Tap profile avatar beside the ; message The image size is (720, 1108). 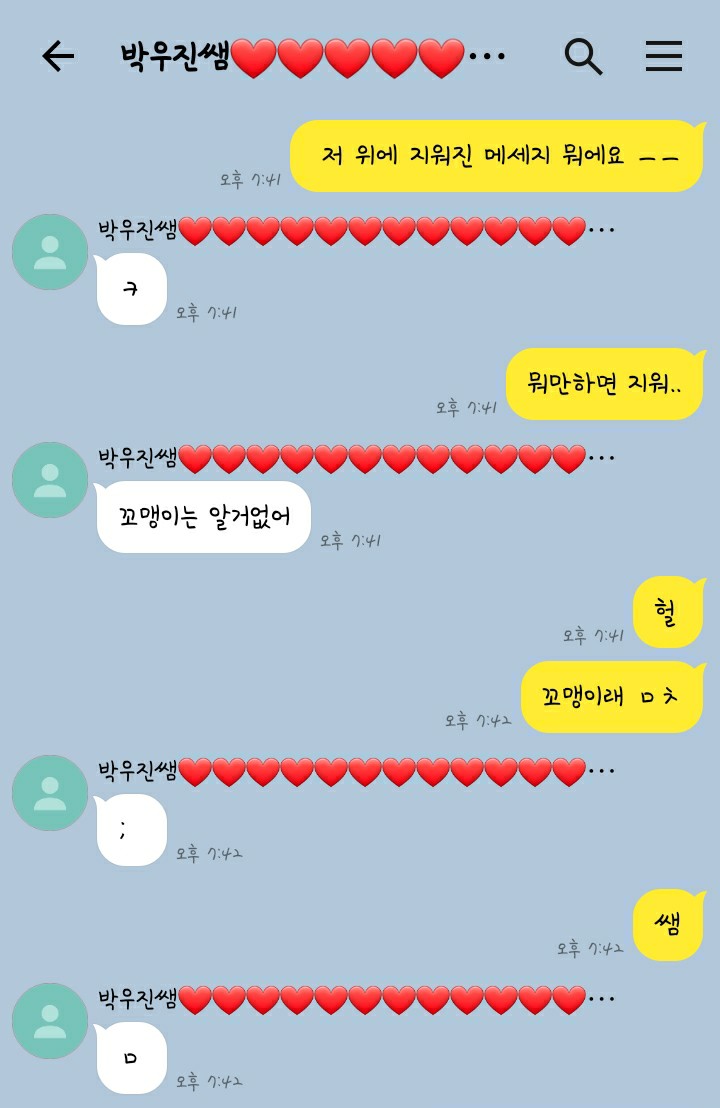[50, 793]
